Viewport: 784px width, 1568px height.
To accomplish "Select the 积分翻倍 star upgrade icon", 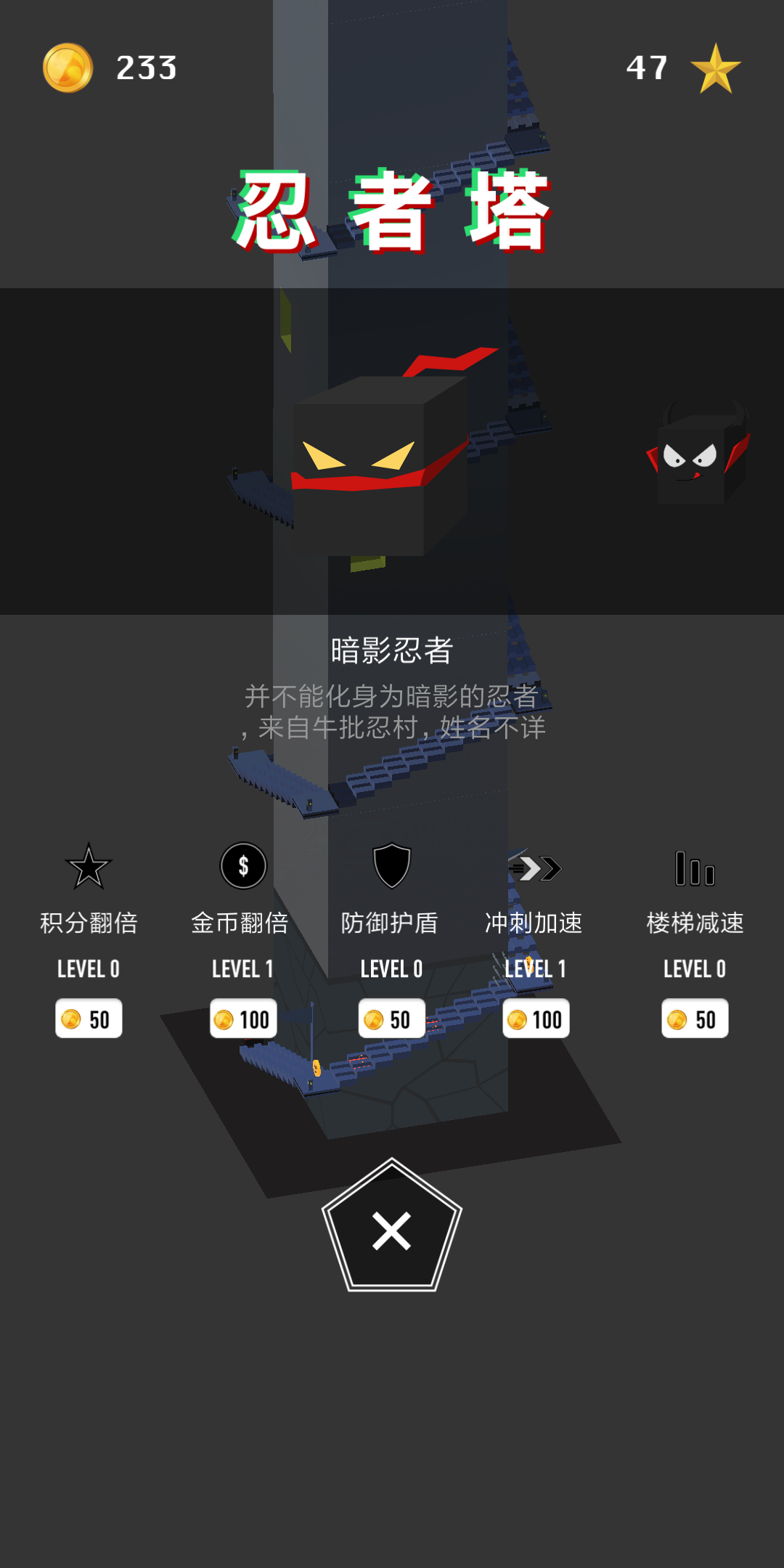I will point(88,865).
